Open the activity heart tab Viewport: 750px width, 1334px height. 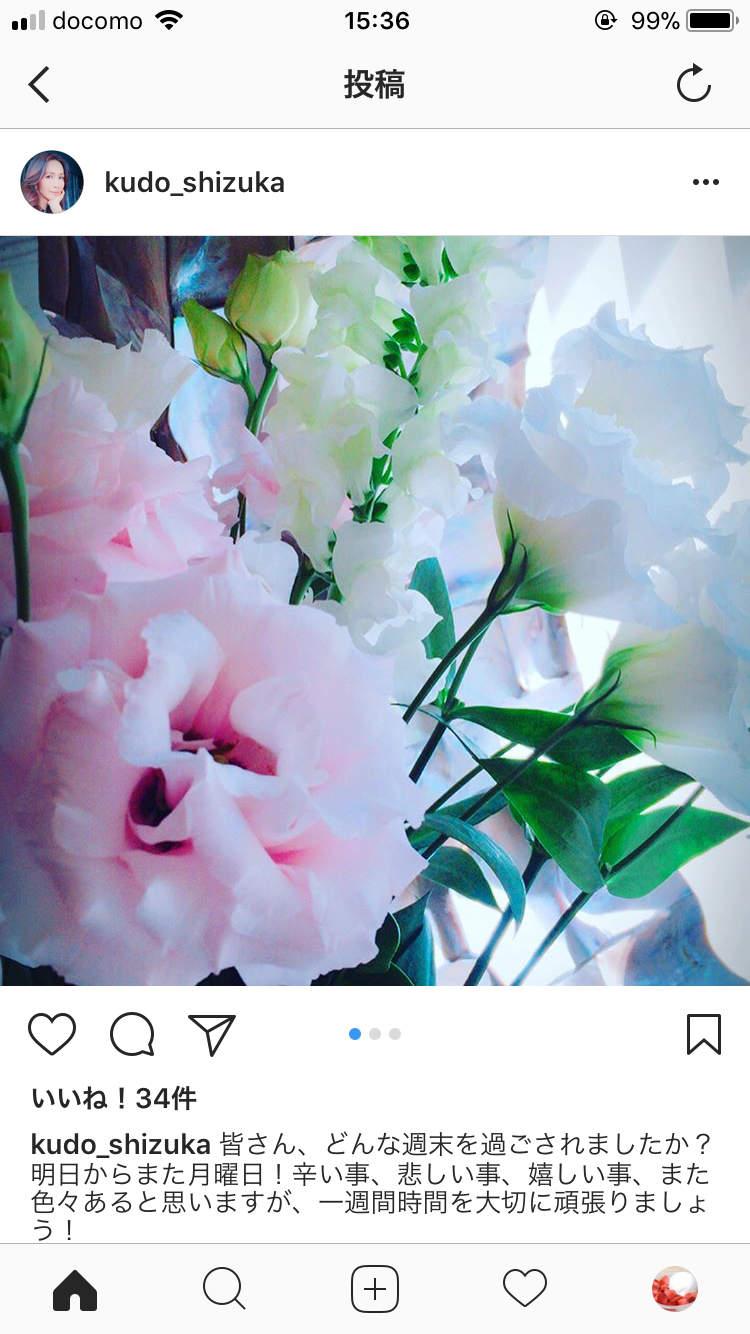[525, 1289]
